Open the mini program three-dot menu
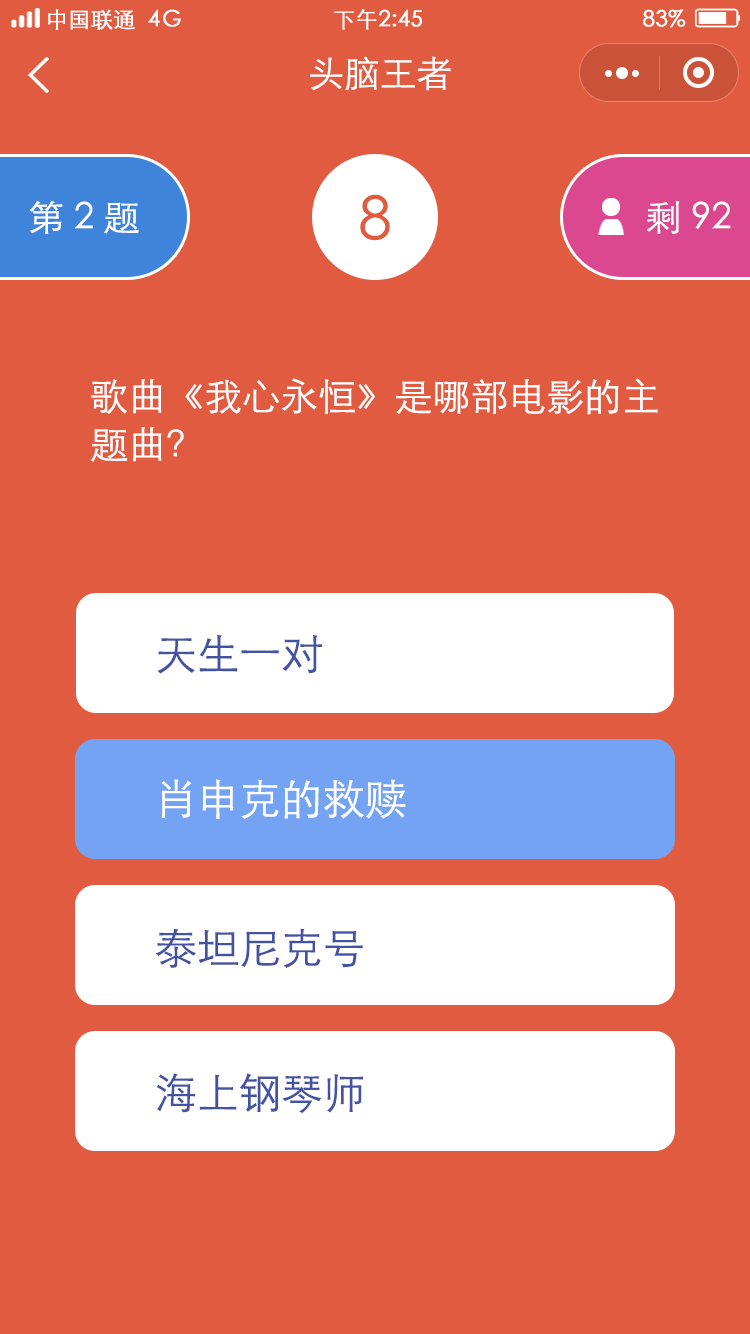Image resolution: width=750 pixels, height=1334 pixels. point(621,73)
